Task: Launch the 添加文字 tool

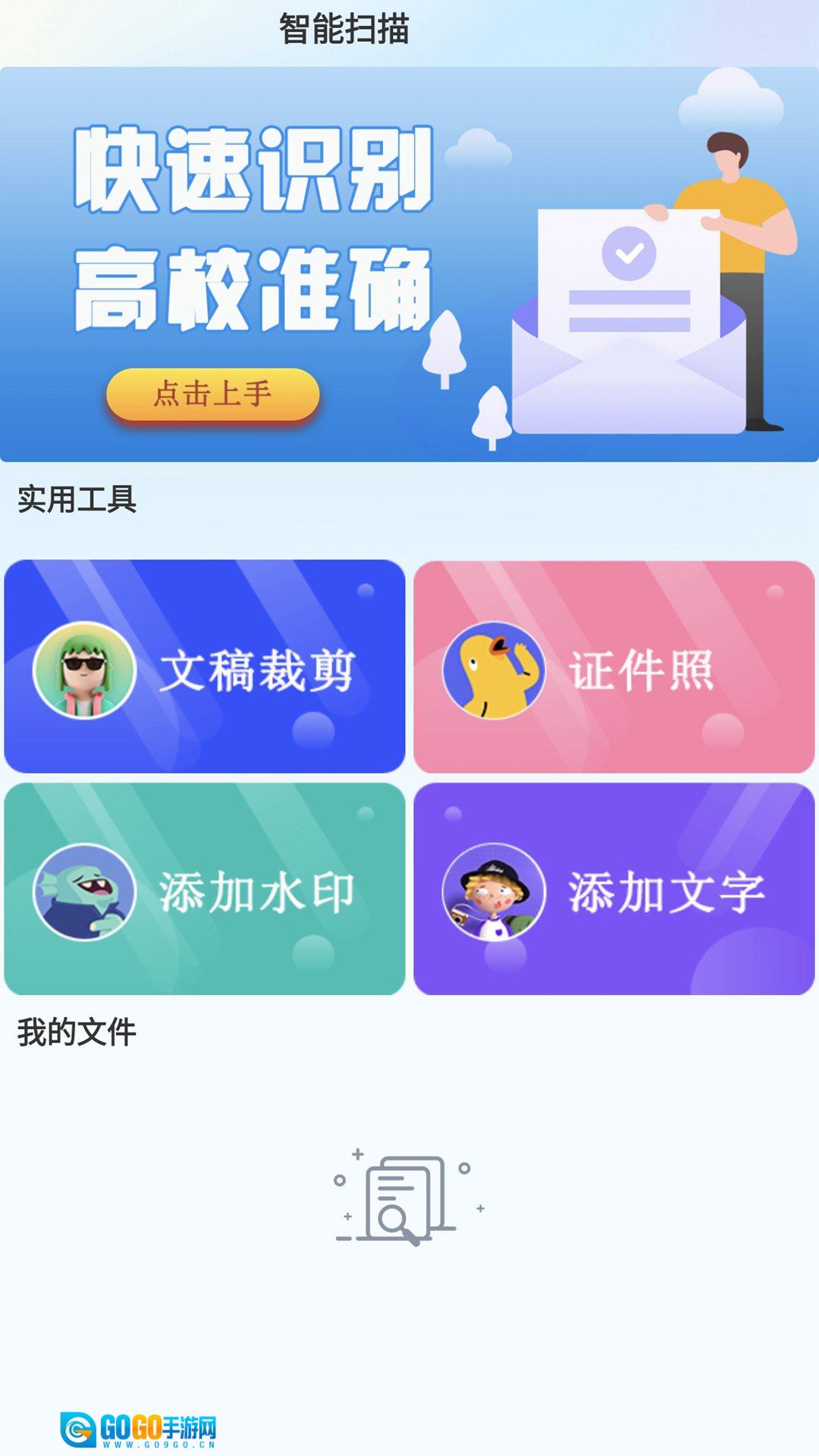Action: [614, 889]
